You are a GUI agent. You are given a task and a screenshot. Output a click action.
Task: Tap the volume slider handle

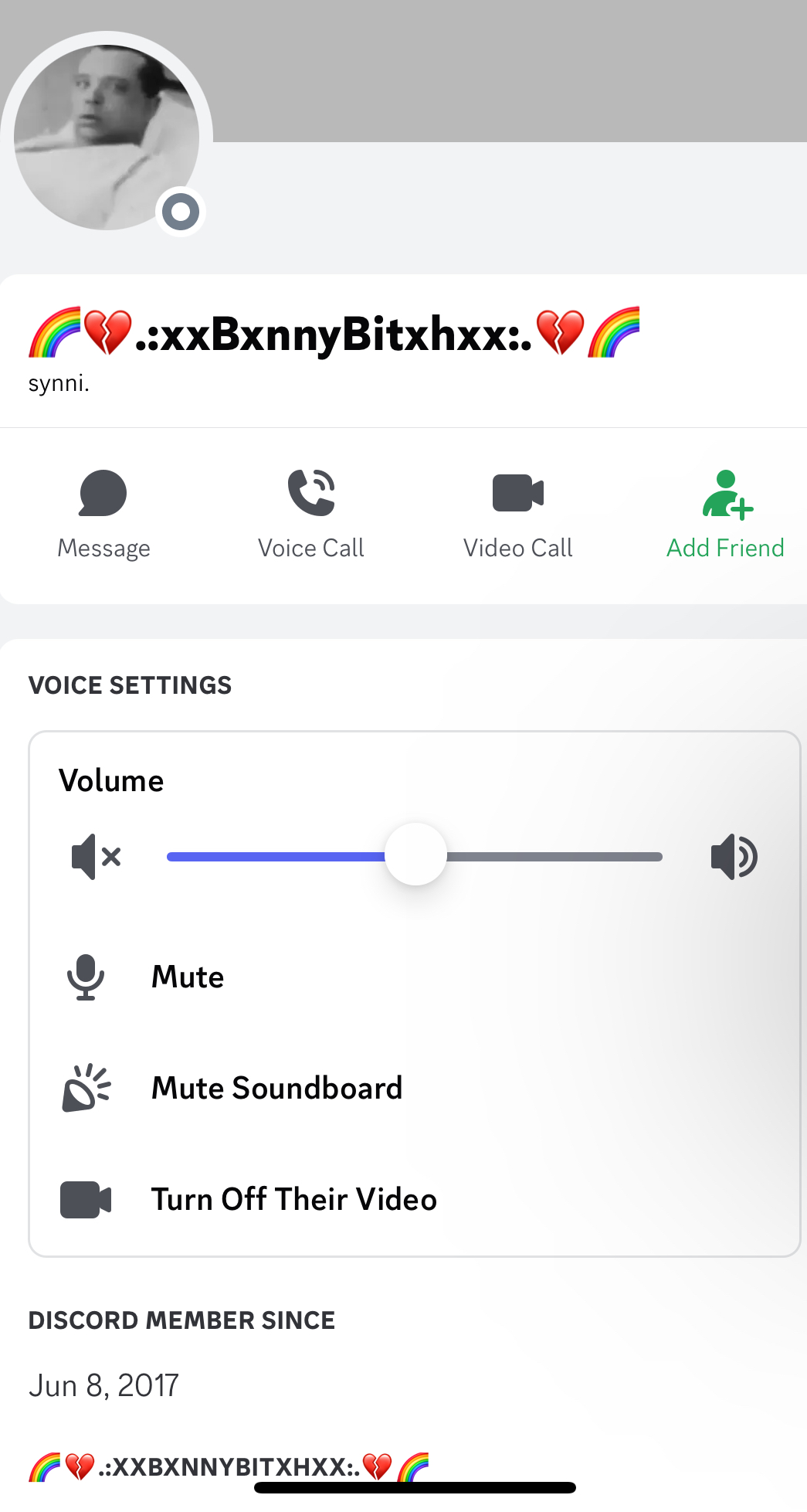(415, 855)
